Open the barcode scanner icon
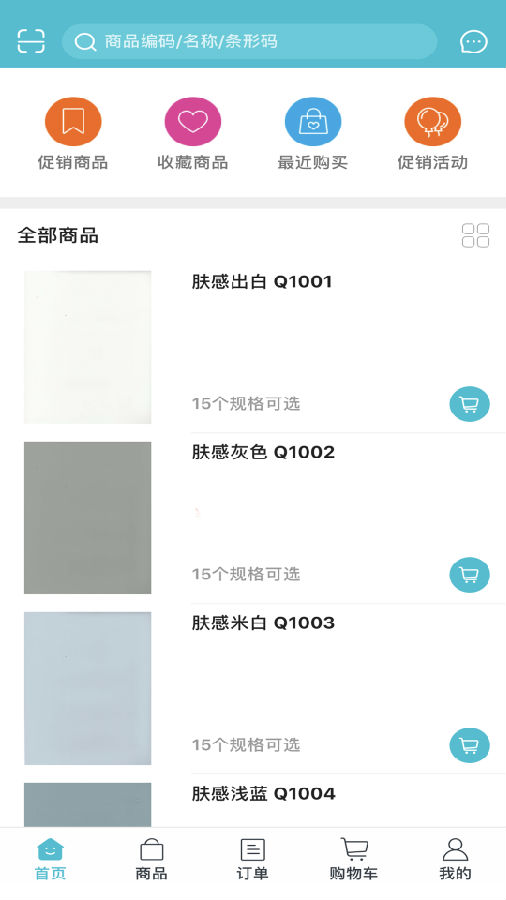Image resolution: width=506 pixels, height=900 pixels. (x=31, y=41)
